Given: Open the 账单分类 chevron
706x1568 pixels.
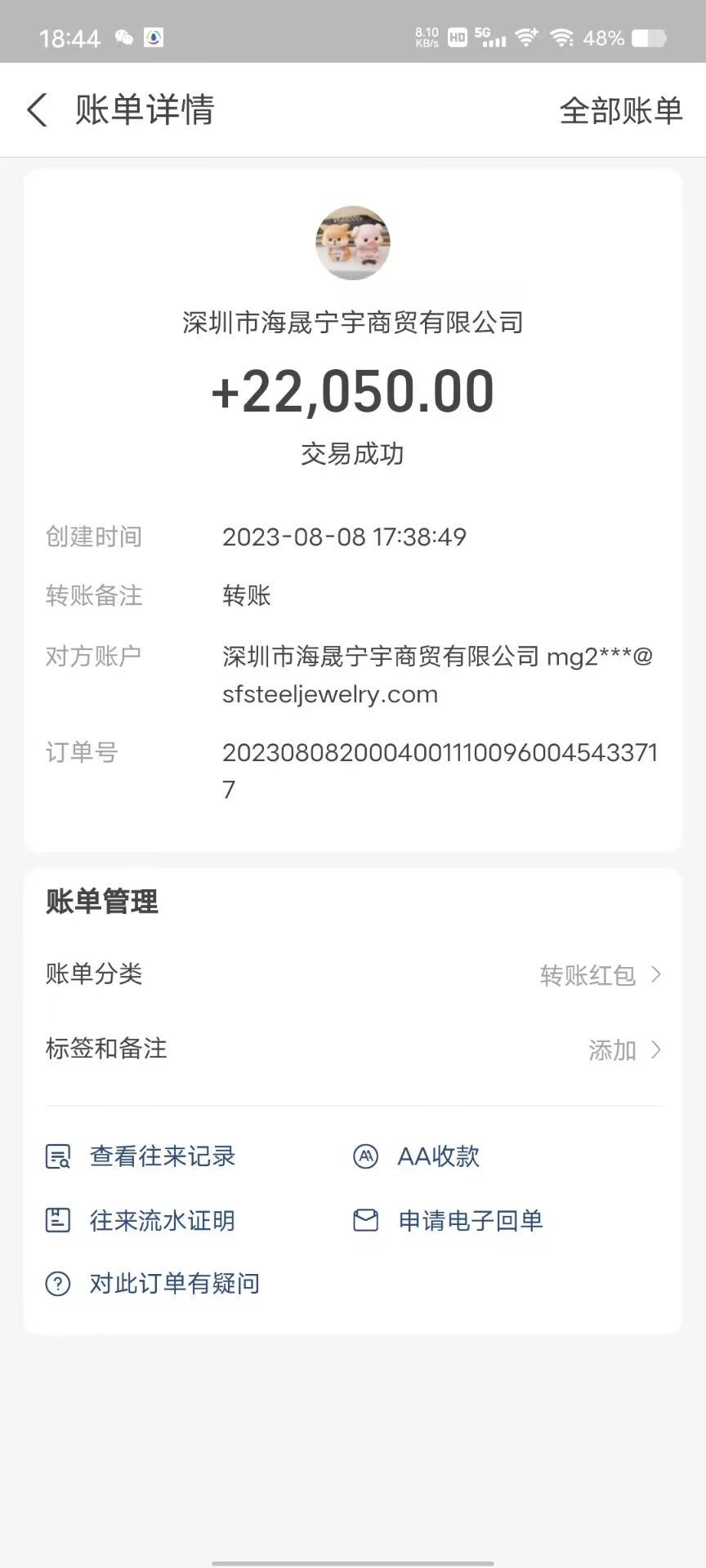Looking at the screenshot, I should click(655, 974).
